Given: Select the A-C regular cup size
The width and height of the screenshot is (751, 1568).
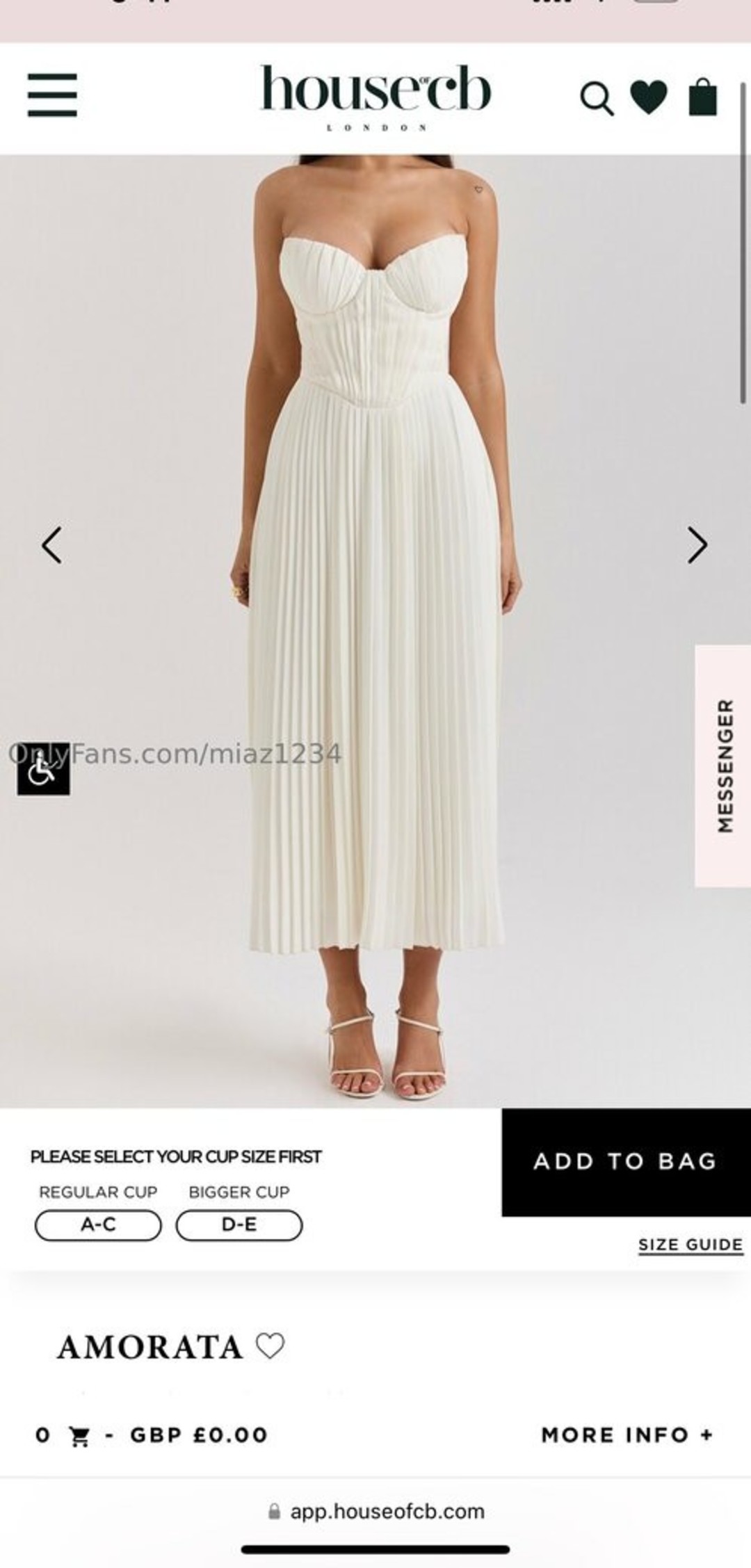Looking at the screenshot, I should (x=98, y=1225).
